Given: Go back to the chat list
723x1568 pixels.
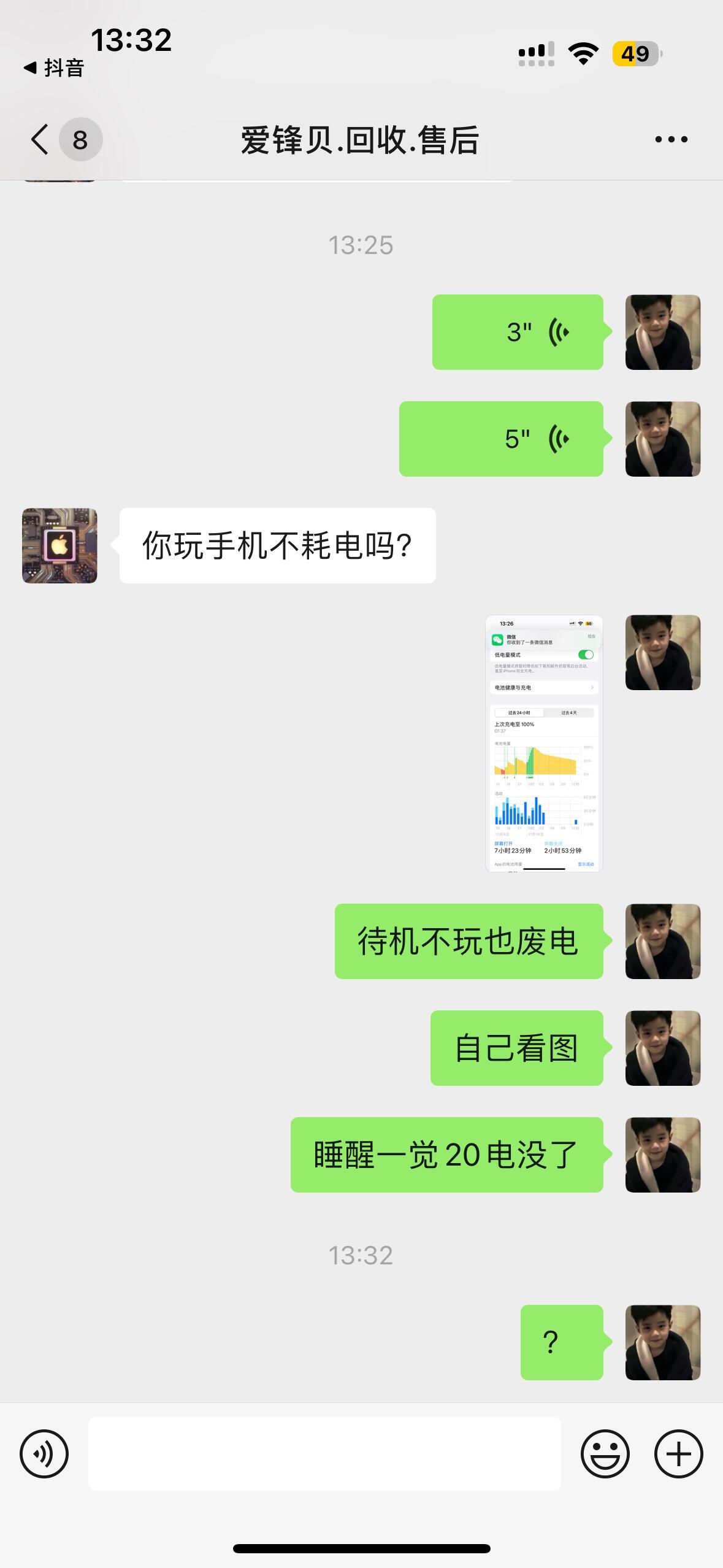Looking at the screenshot, I should click(40, 139).
